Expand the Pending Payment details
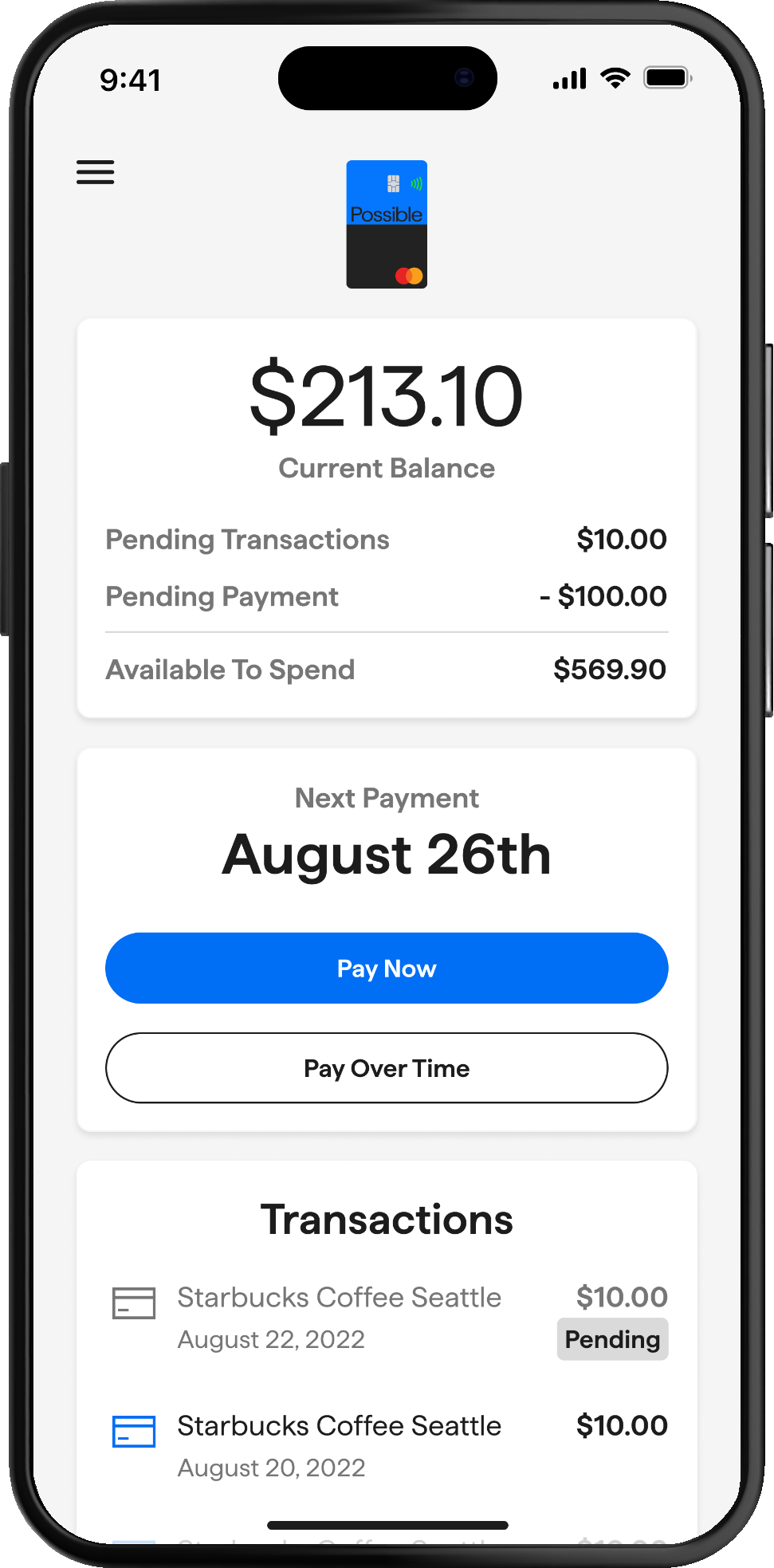Image resolution: width=774 pixels, height=1568 pixels. [386, 596]
